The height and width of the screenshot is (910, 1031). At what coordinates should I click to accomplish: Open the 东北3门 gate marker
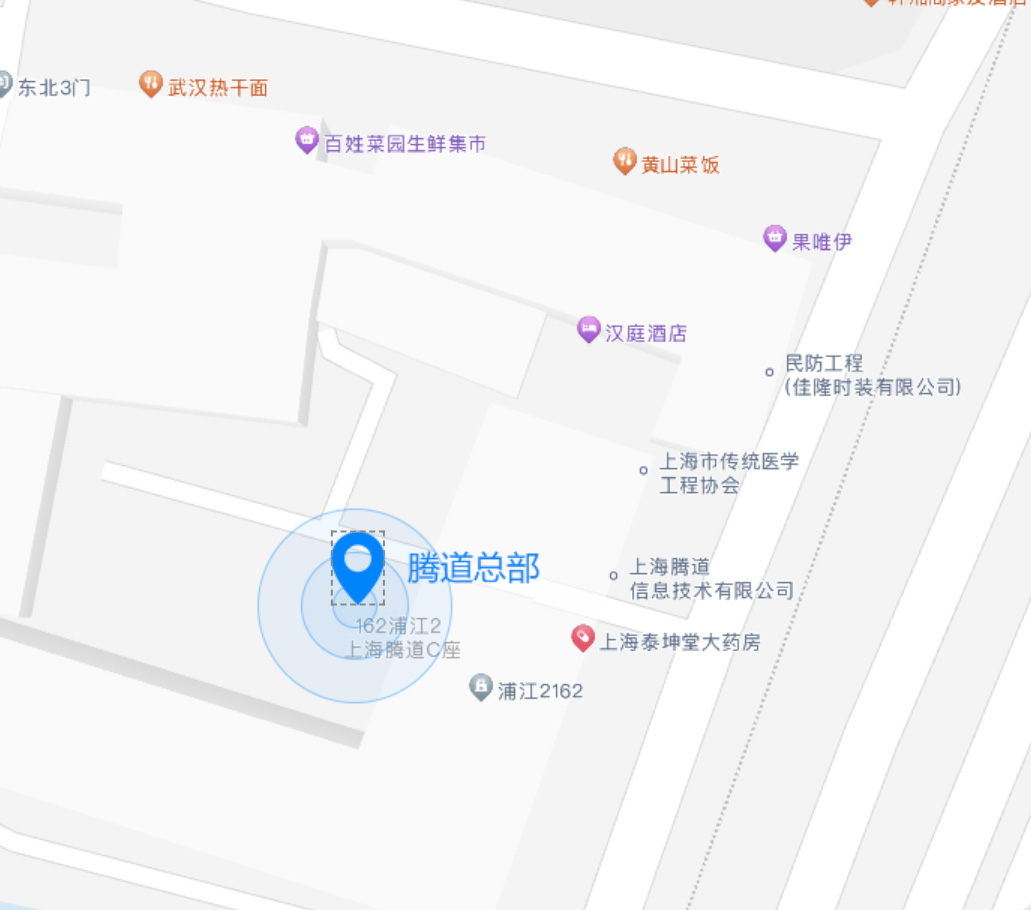click(4, 85)
